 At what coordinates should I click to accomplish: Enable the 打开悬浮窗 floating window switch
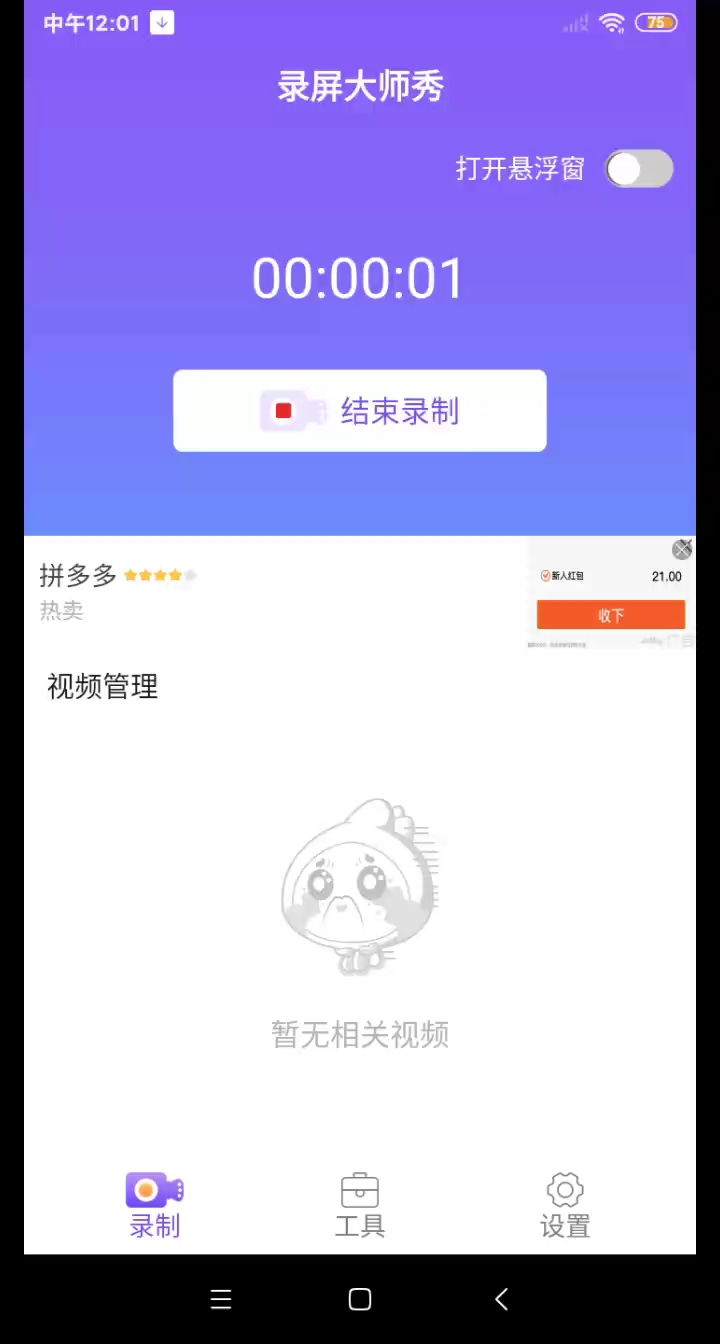tap(639, 169)
